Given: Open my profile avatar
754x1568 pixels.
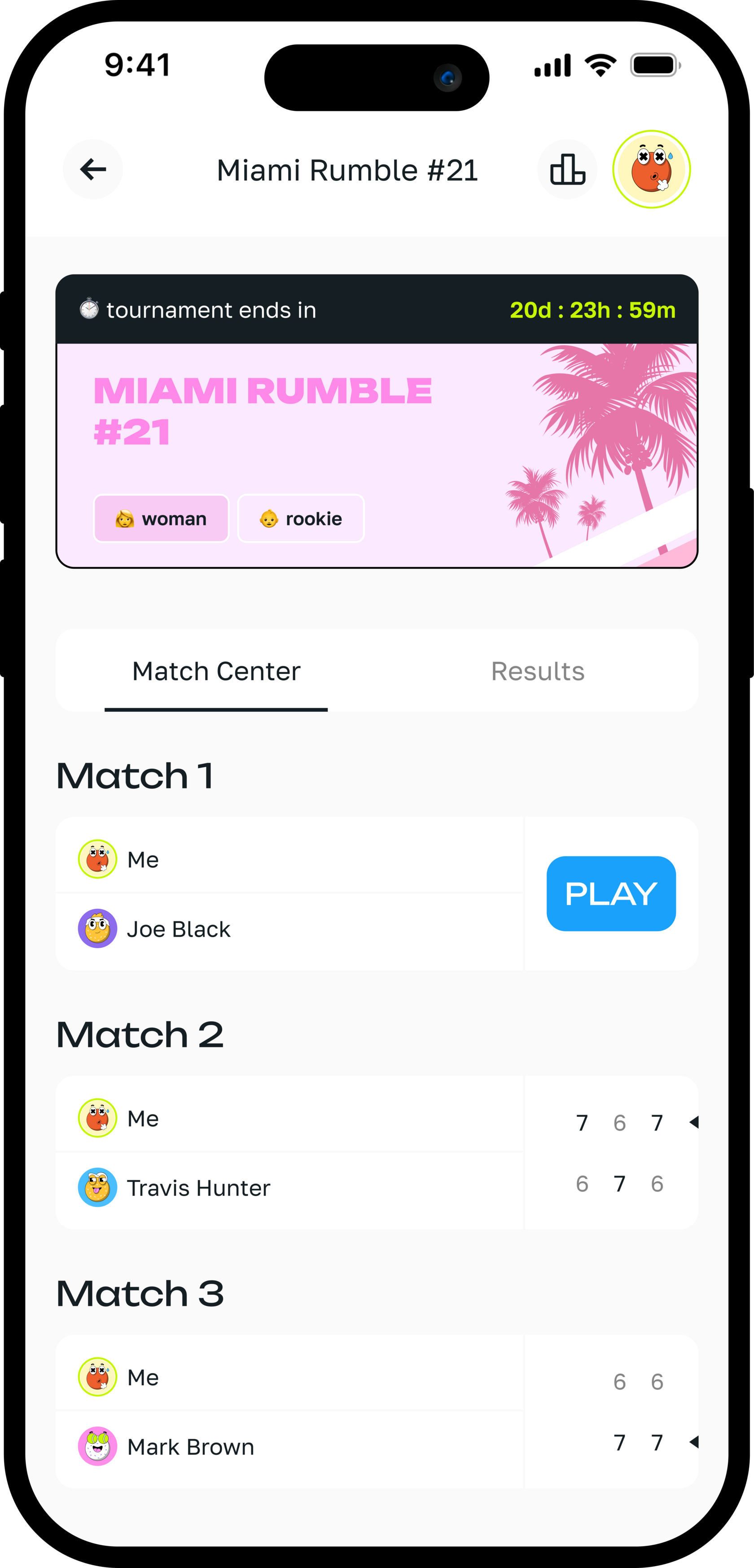Looking at the screenshot, I should pyautogui.click(x=651, y=169).
